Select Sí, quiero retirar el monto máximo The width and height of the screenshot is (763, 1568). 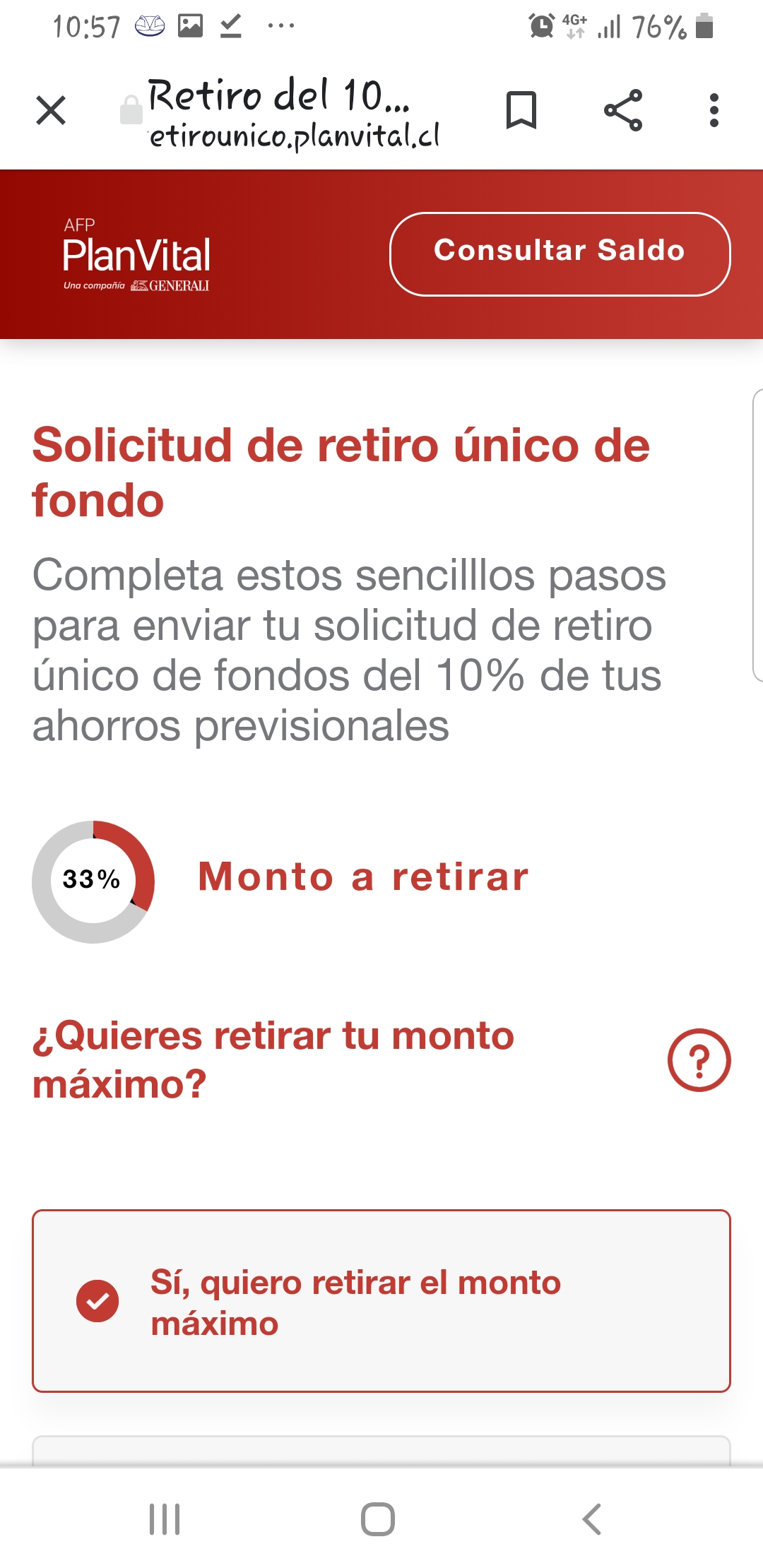click(381, 1301)
